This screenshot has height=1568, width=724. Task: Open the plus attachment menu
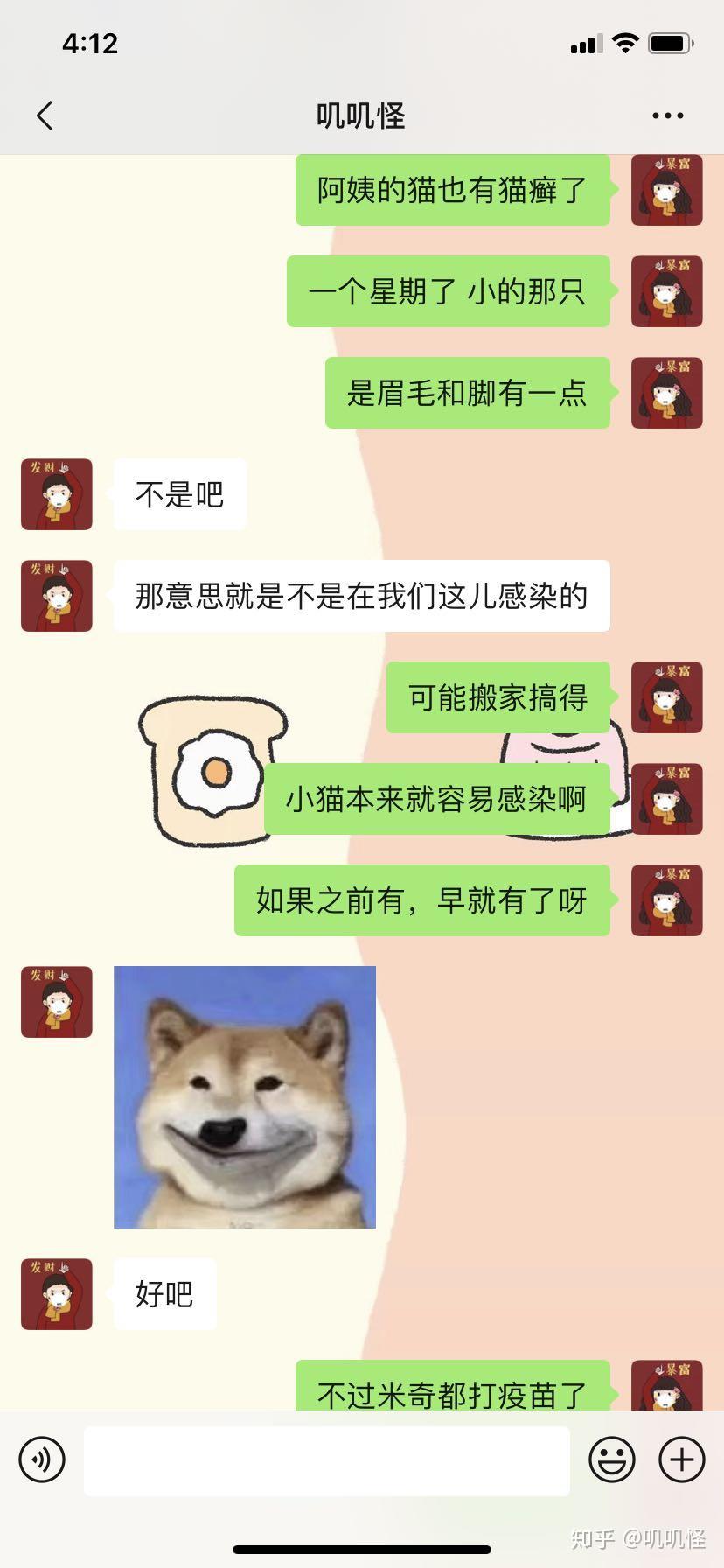682,1459
